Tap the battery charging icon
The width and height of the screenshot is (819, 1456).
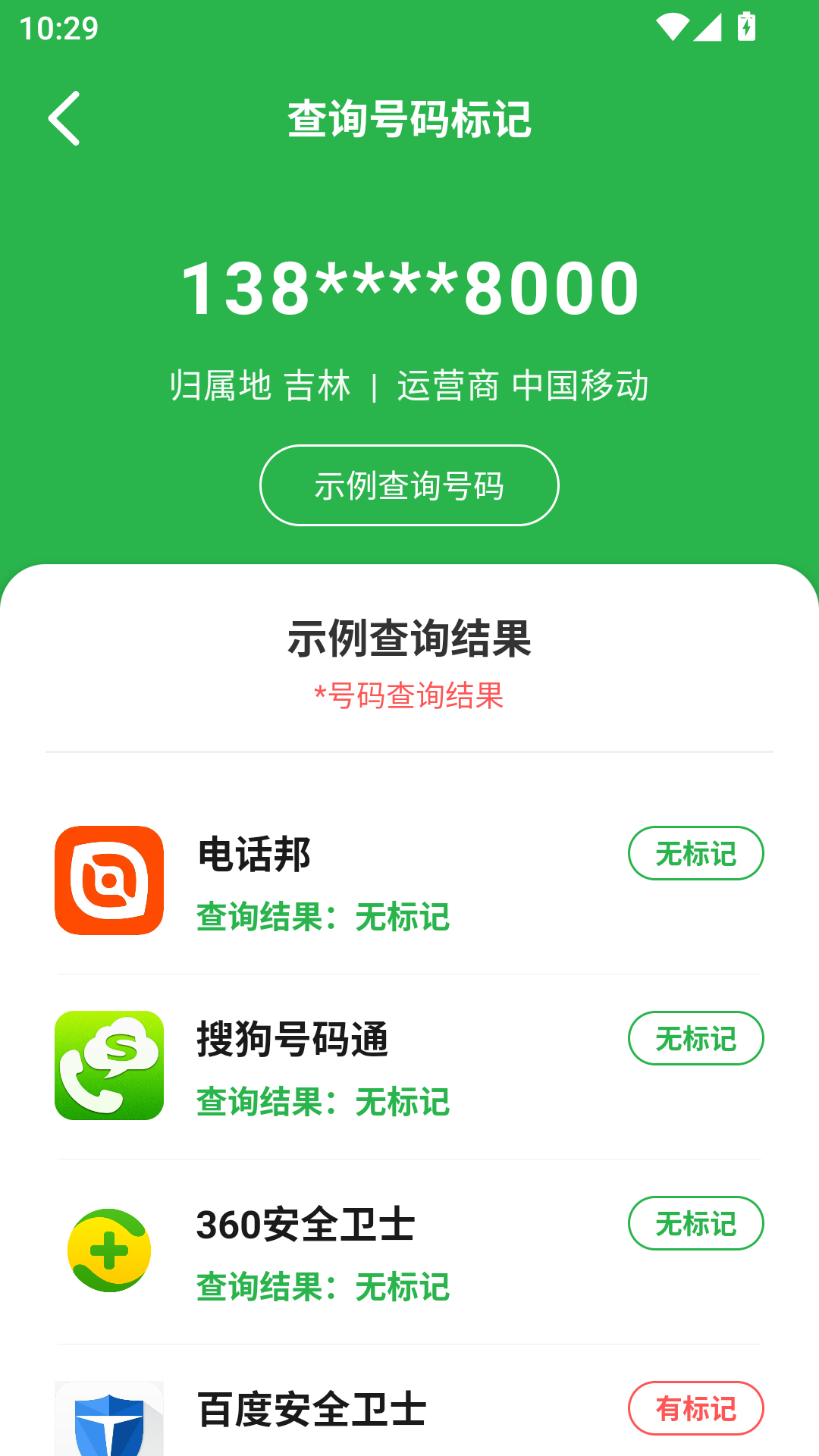(746, 25)
